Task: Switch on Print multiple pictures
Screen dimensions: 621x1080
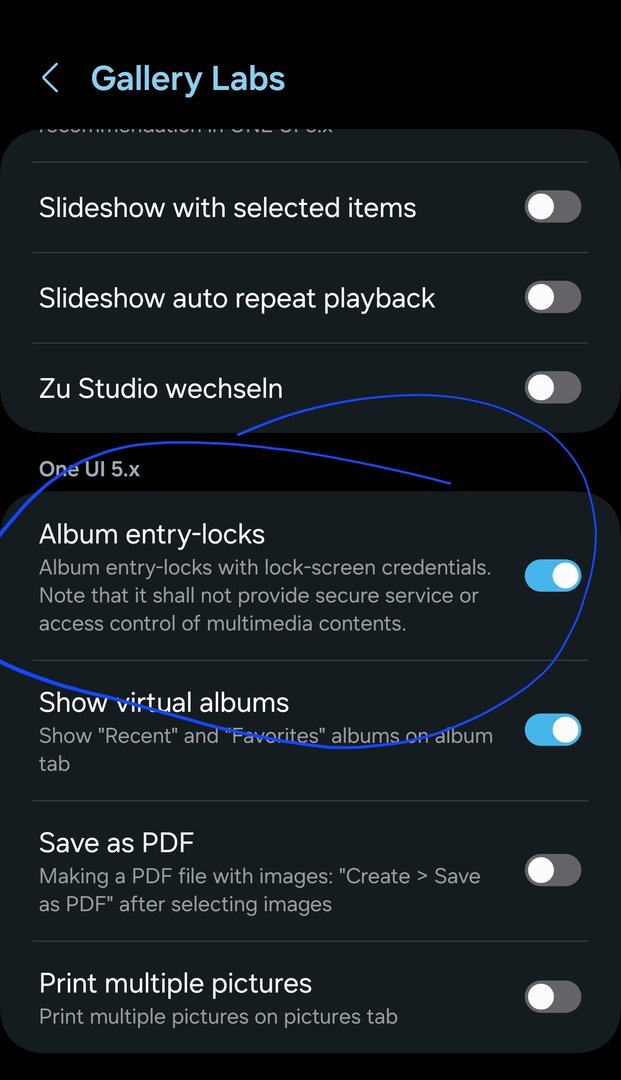Action: [552, 997]
